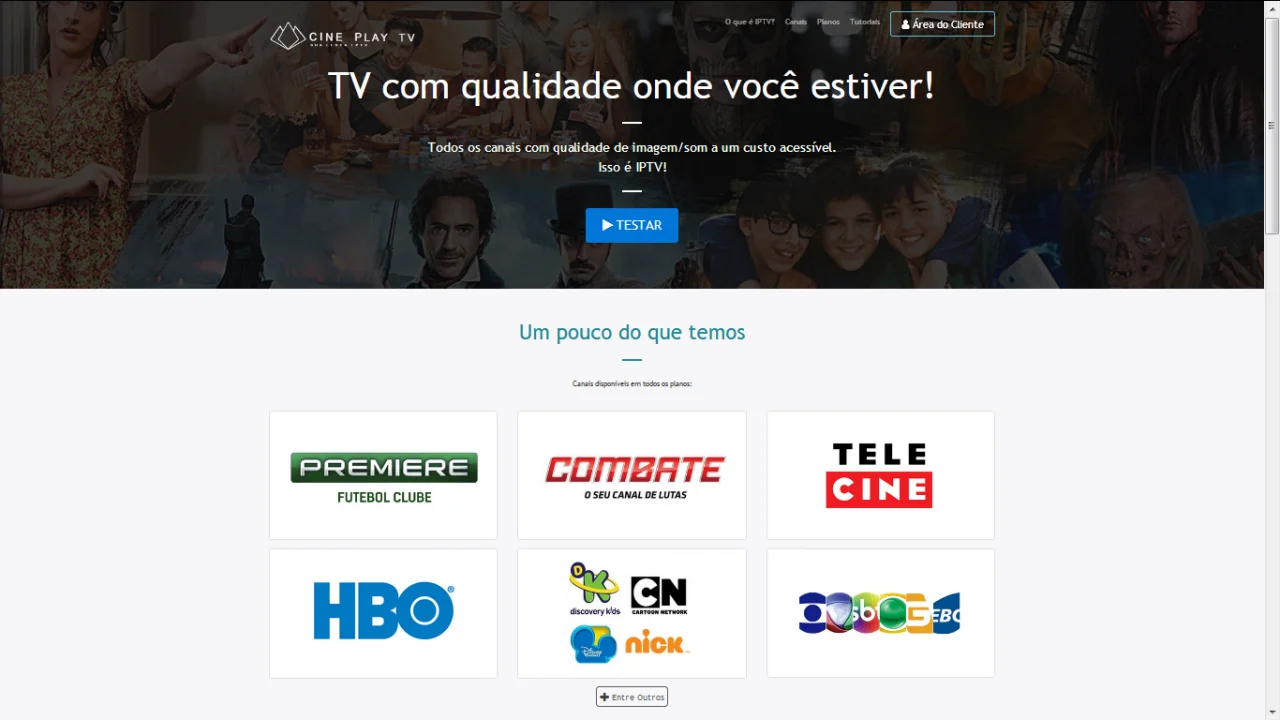
Task: Open the 'O que é IPTV?' nav link
Action: [x=749, y=22]
